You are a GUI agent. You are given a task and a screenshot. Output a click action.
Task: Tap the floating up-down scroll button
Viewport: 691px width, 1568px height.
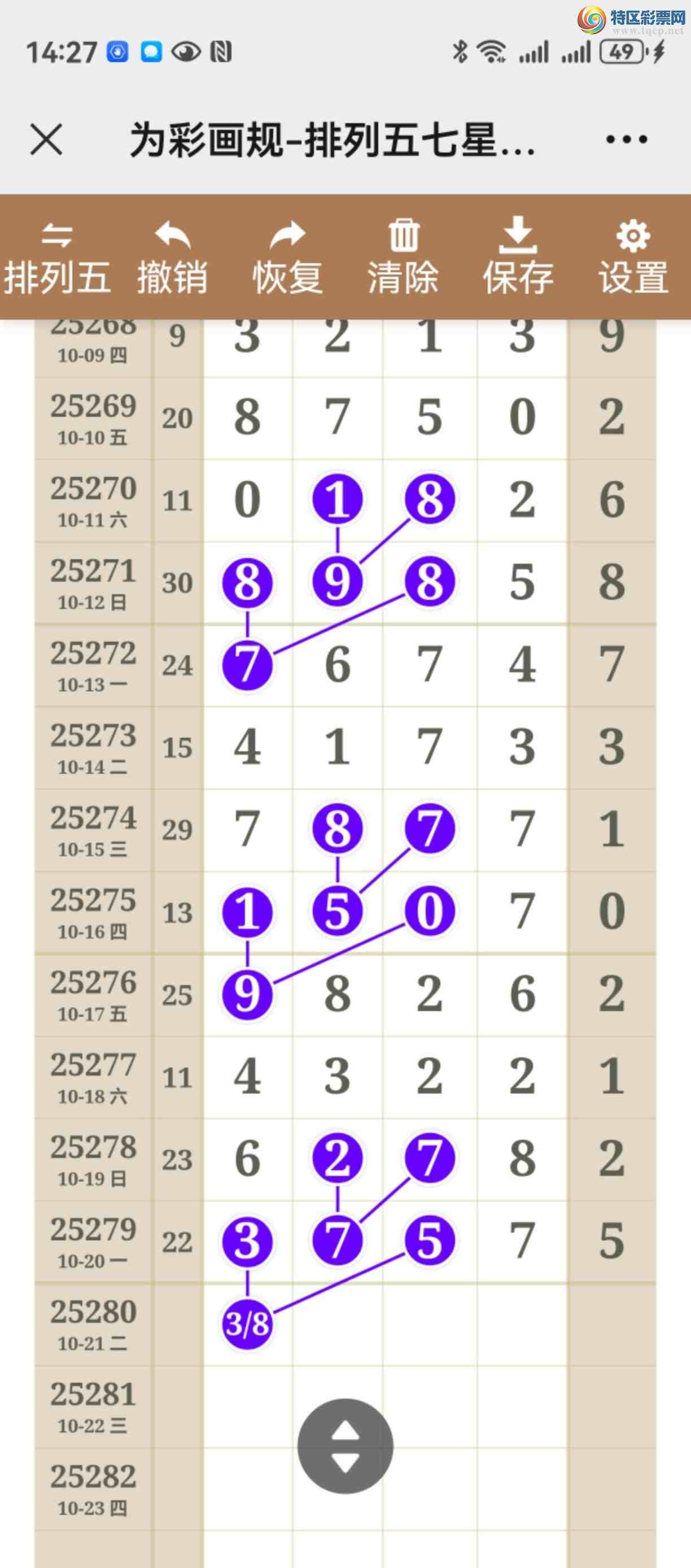345,1445
